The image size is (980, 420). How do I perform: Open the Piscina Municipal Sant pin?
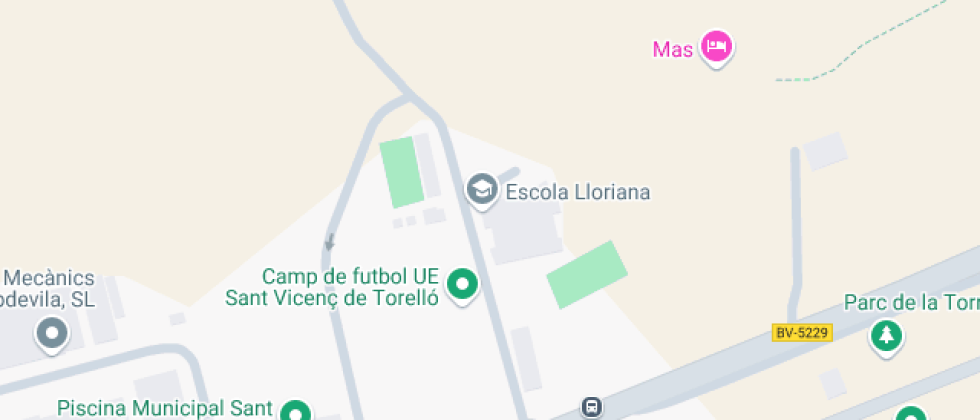pyautogui.click(x=296, y=411)
